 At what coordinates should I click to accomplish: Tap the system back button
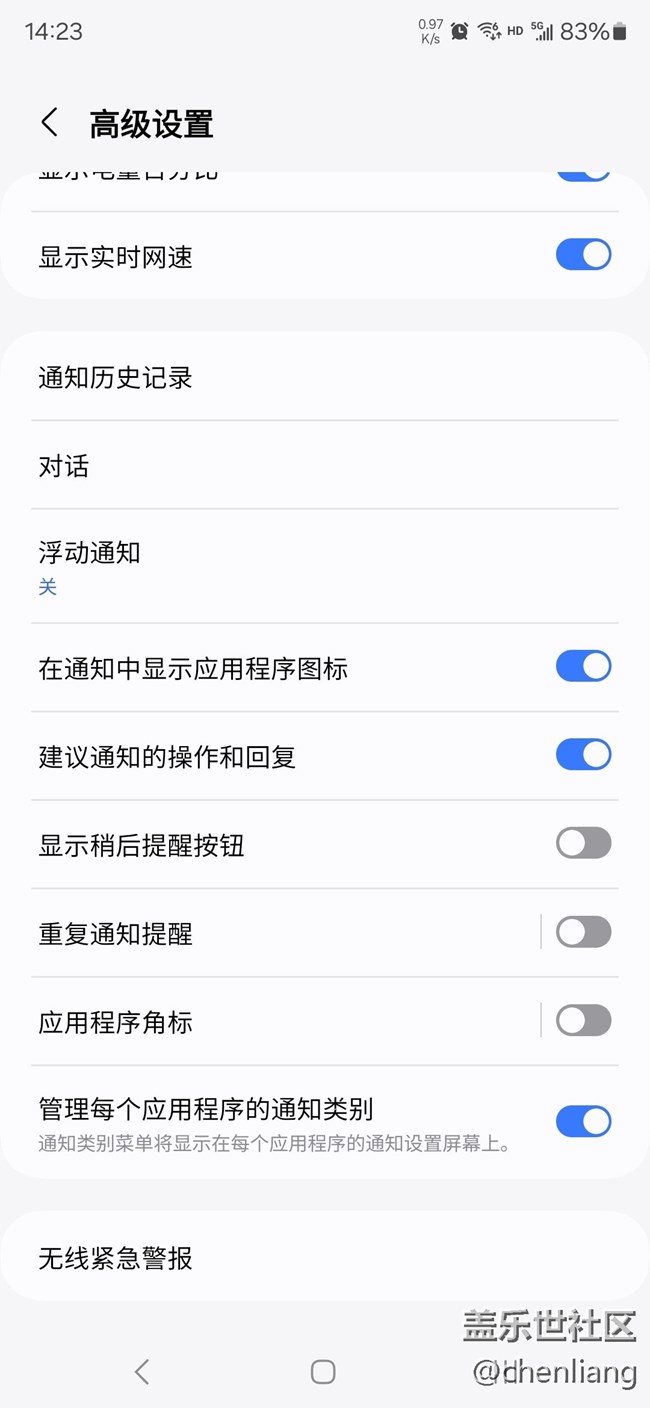pos(142,1372)
